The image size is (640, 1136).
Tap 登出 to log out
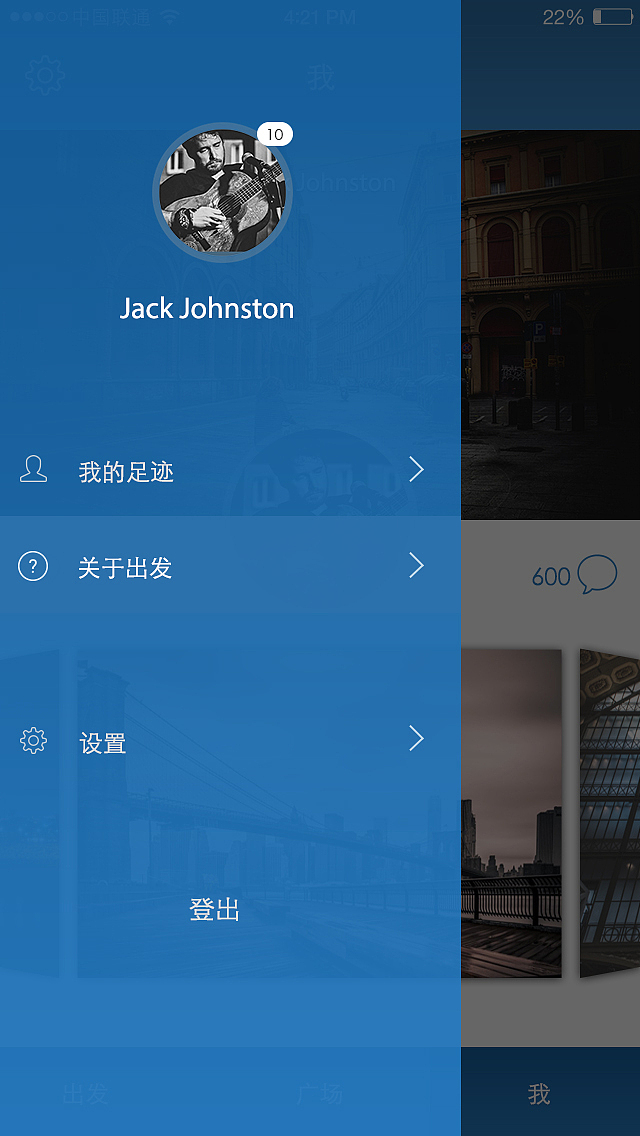pos(215,910)
